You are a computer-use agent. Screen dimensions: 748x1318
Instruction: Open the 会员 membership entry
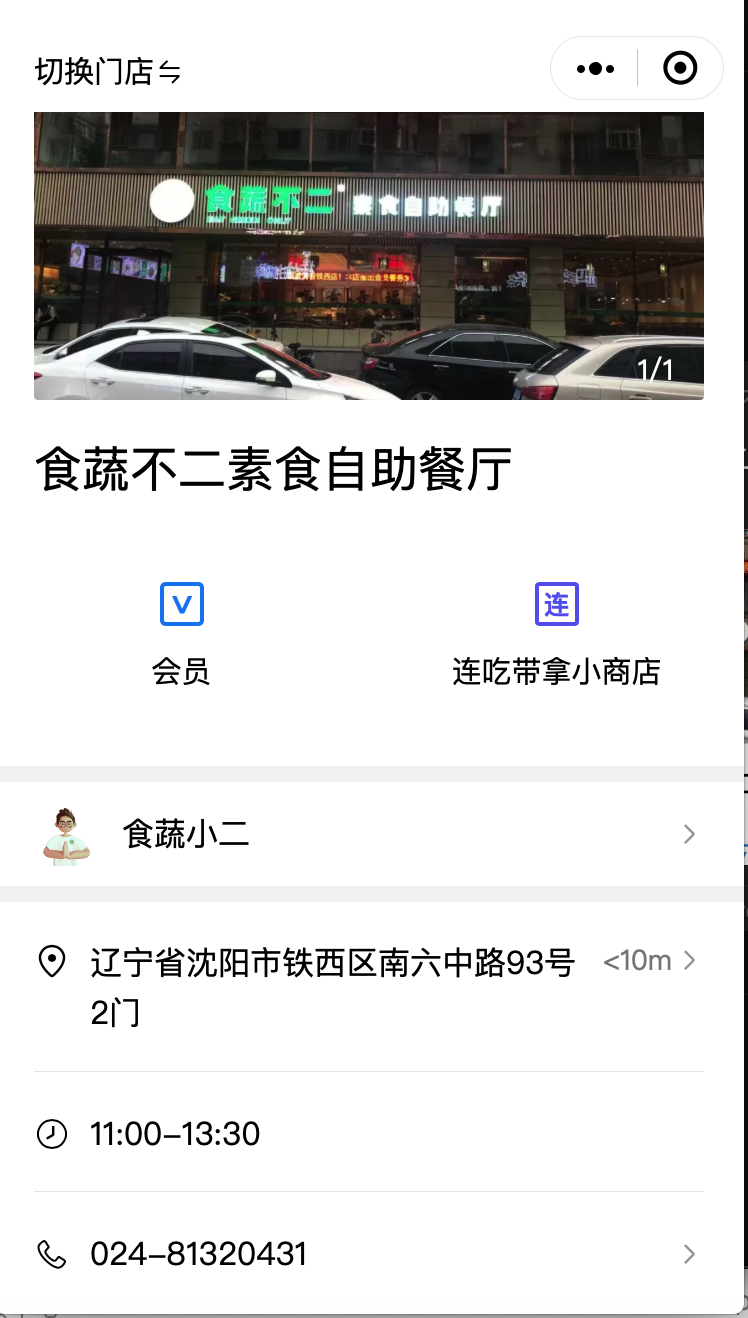tap(182, 634)
